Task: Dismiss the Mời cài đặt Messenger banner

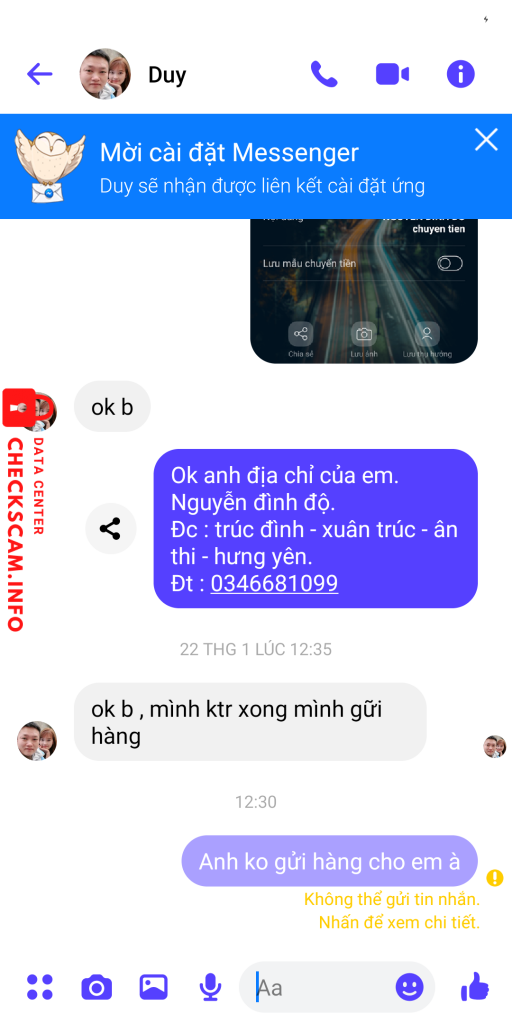Action: [x=486, y=140]
